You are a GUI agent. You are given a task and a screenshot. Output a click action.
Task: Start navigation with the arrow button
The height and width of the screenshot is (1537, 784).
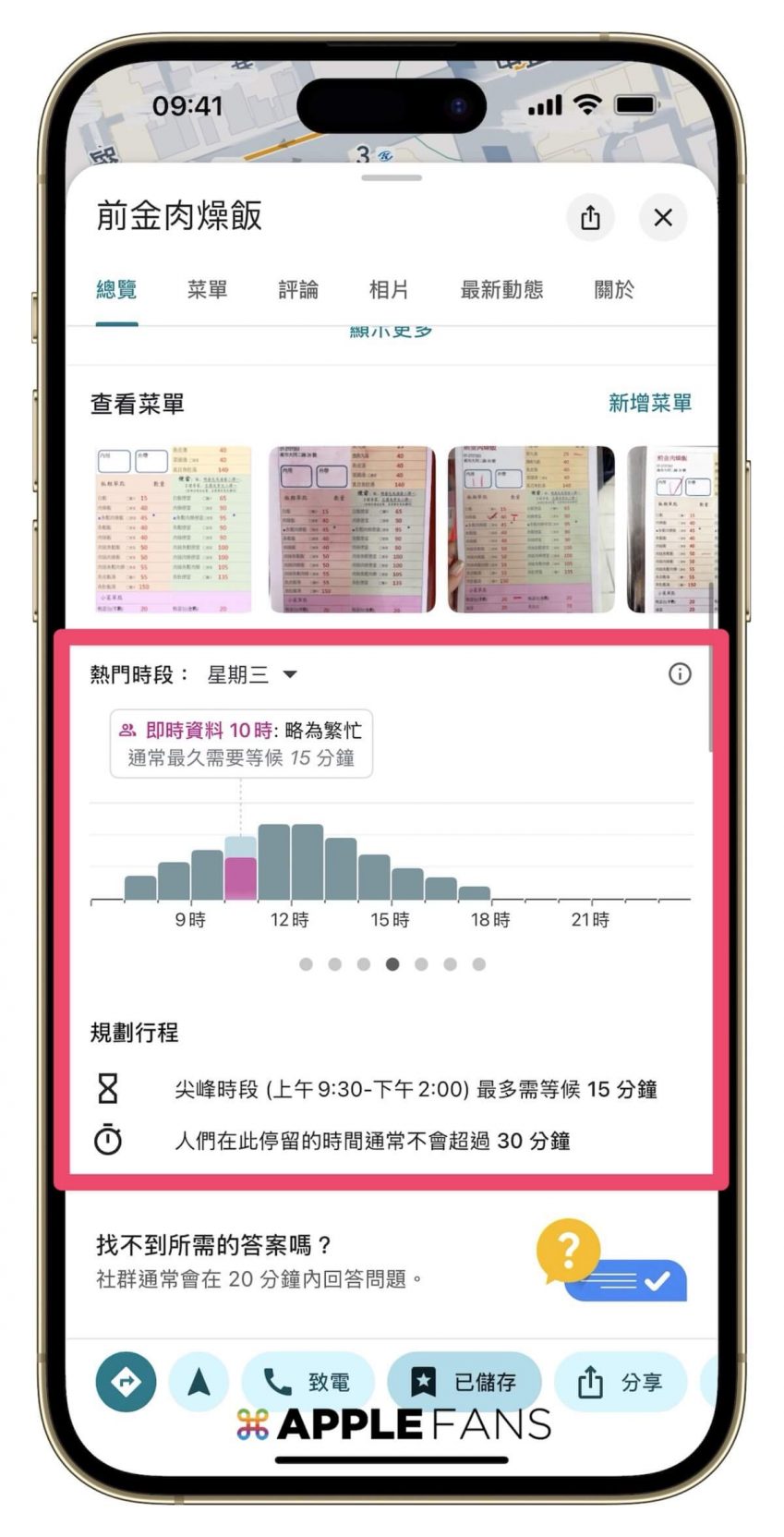(x=199, y=1382)
